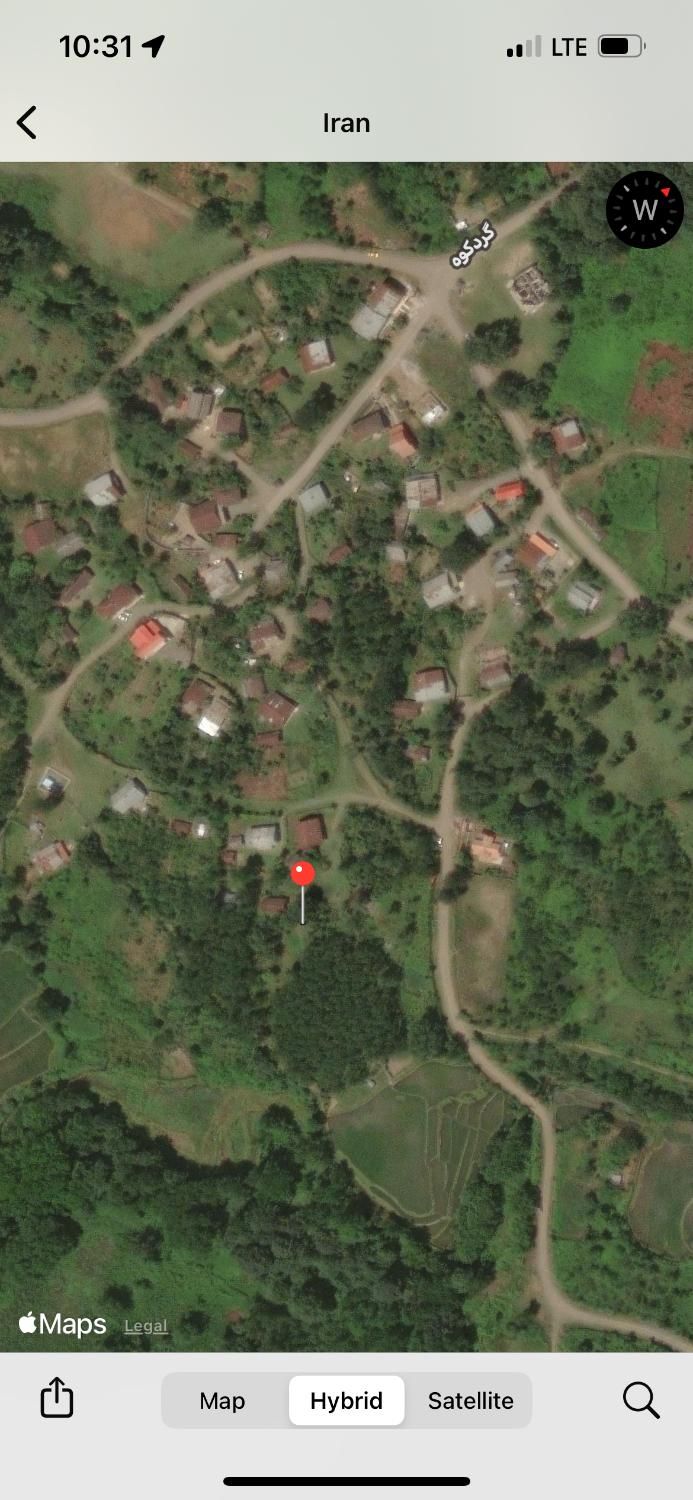693x1500 pixels.
Task: Switch to the Satellite view
Action: click(x=470, y=1401)
